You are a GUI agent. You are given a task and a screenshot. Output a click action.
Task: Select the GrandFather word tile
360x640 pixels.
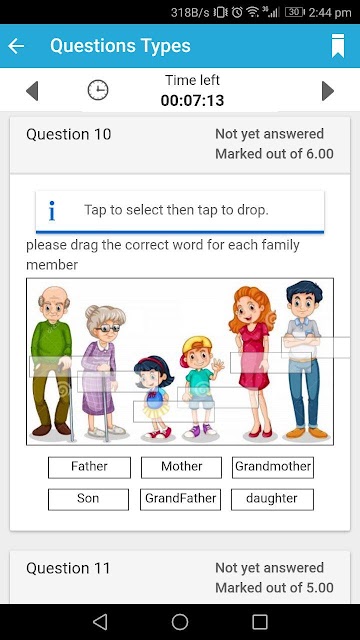pos(180,499)
